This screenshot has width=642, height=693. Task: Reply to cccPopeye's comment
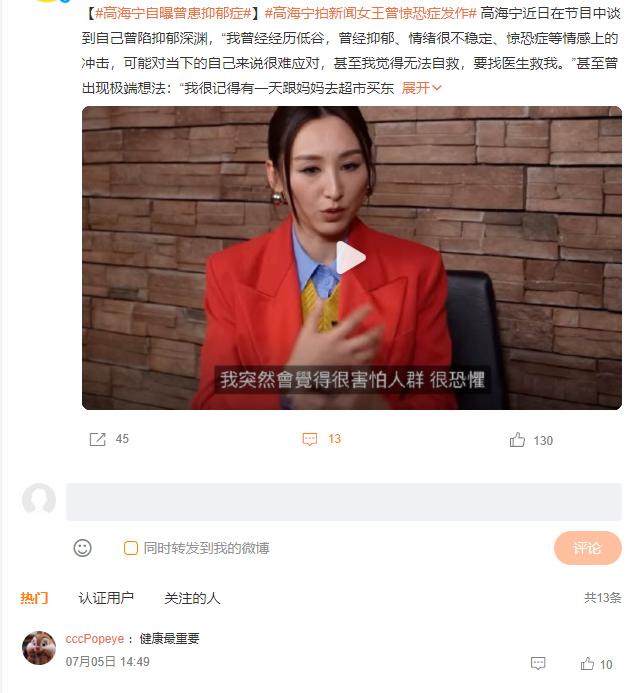(x=538, y=663)
